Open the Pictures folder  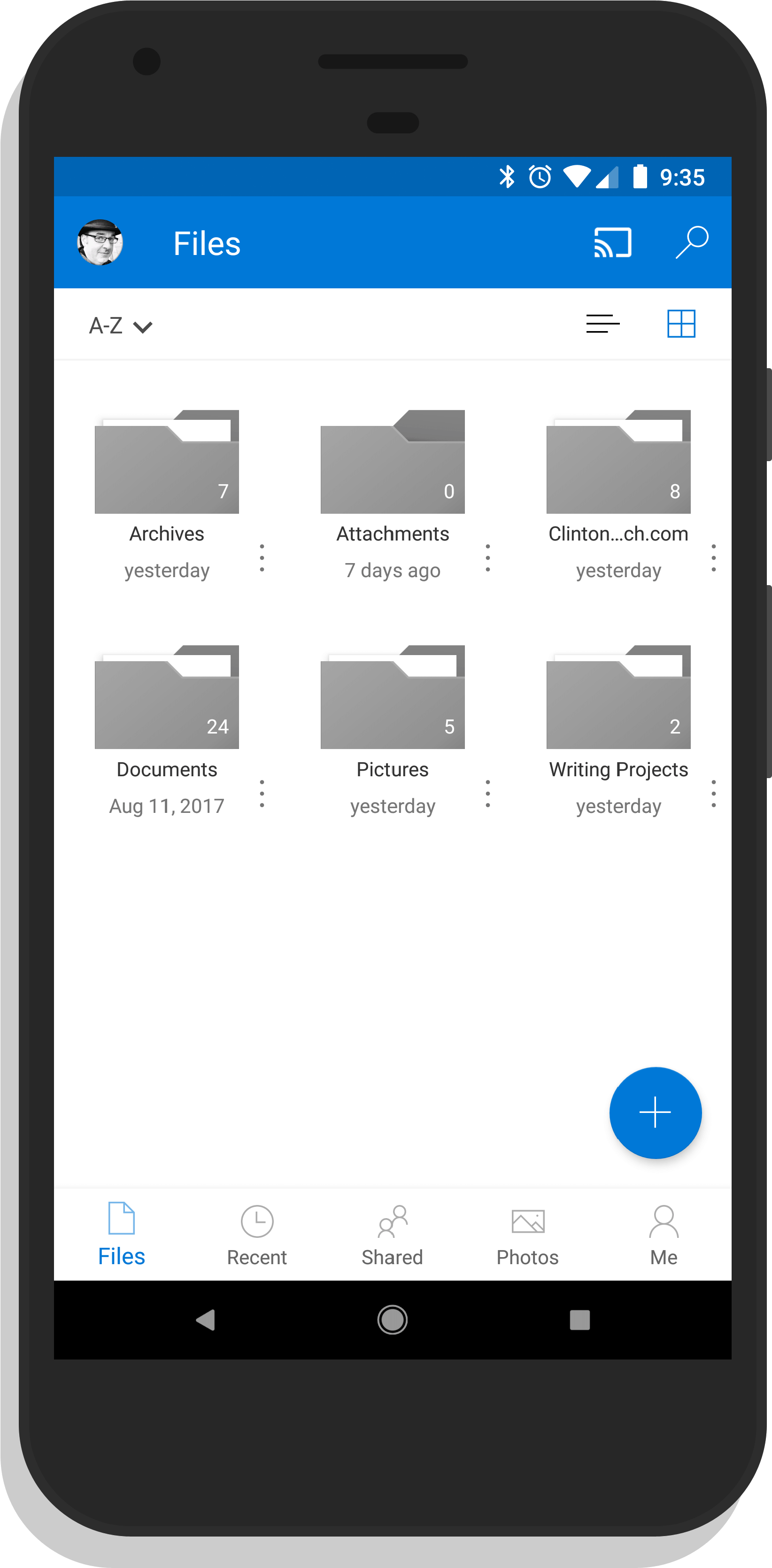393,697
